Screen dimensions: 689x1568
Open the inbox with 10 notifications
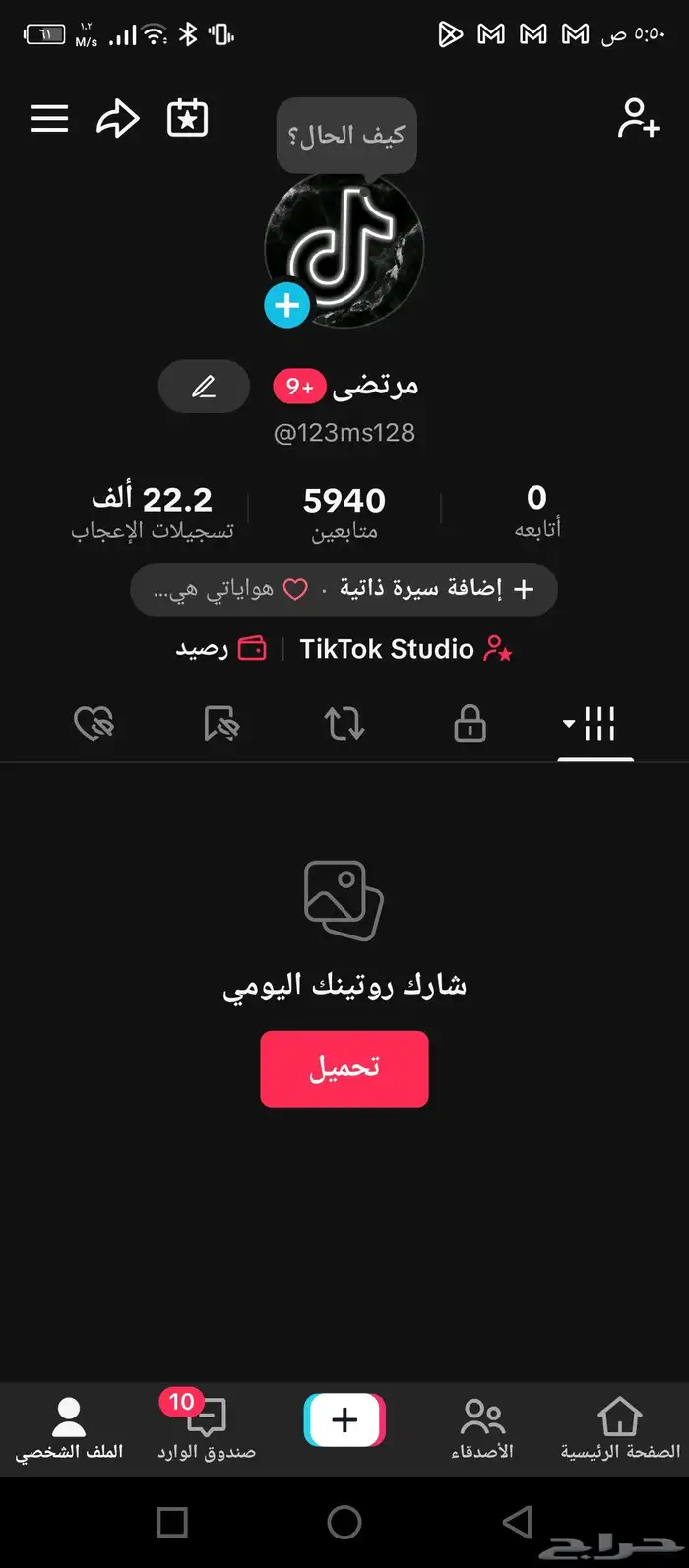click(x=207, y=1428)
